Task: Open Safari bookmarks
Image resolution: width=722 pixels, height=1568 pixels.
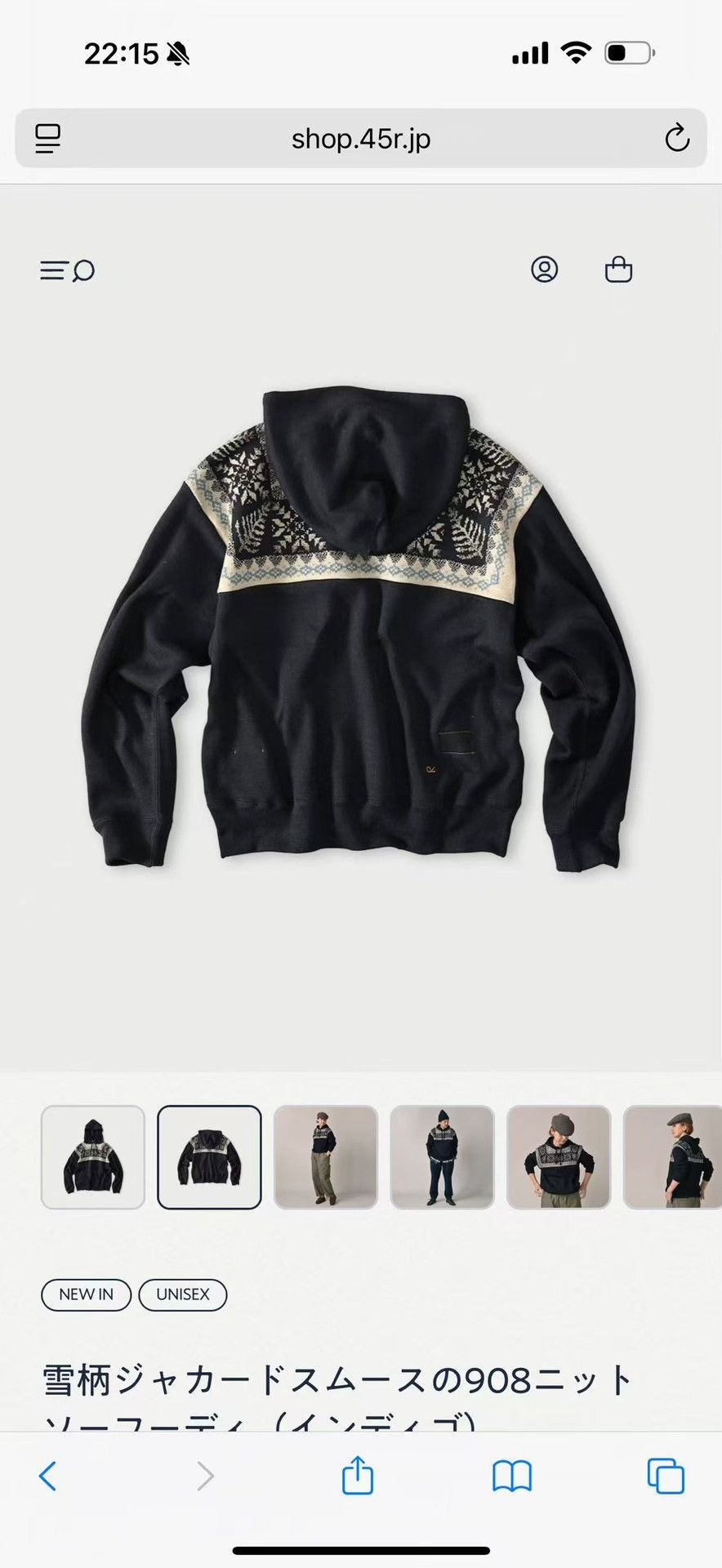Action: point(512,1476)
